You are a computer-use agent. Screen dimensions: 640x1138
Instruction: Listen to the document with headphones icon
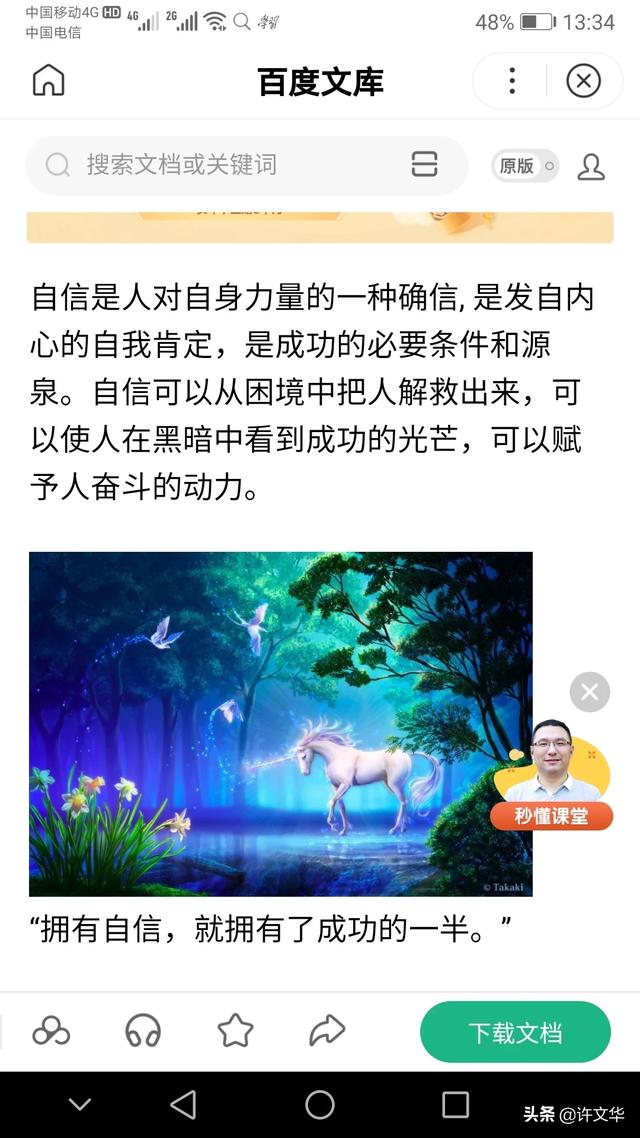[143, 1030]
